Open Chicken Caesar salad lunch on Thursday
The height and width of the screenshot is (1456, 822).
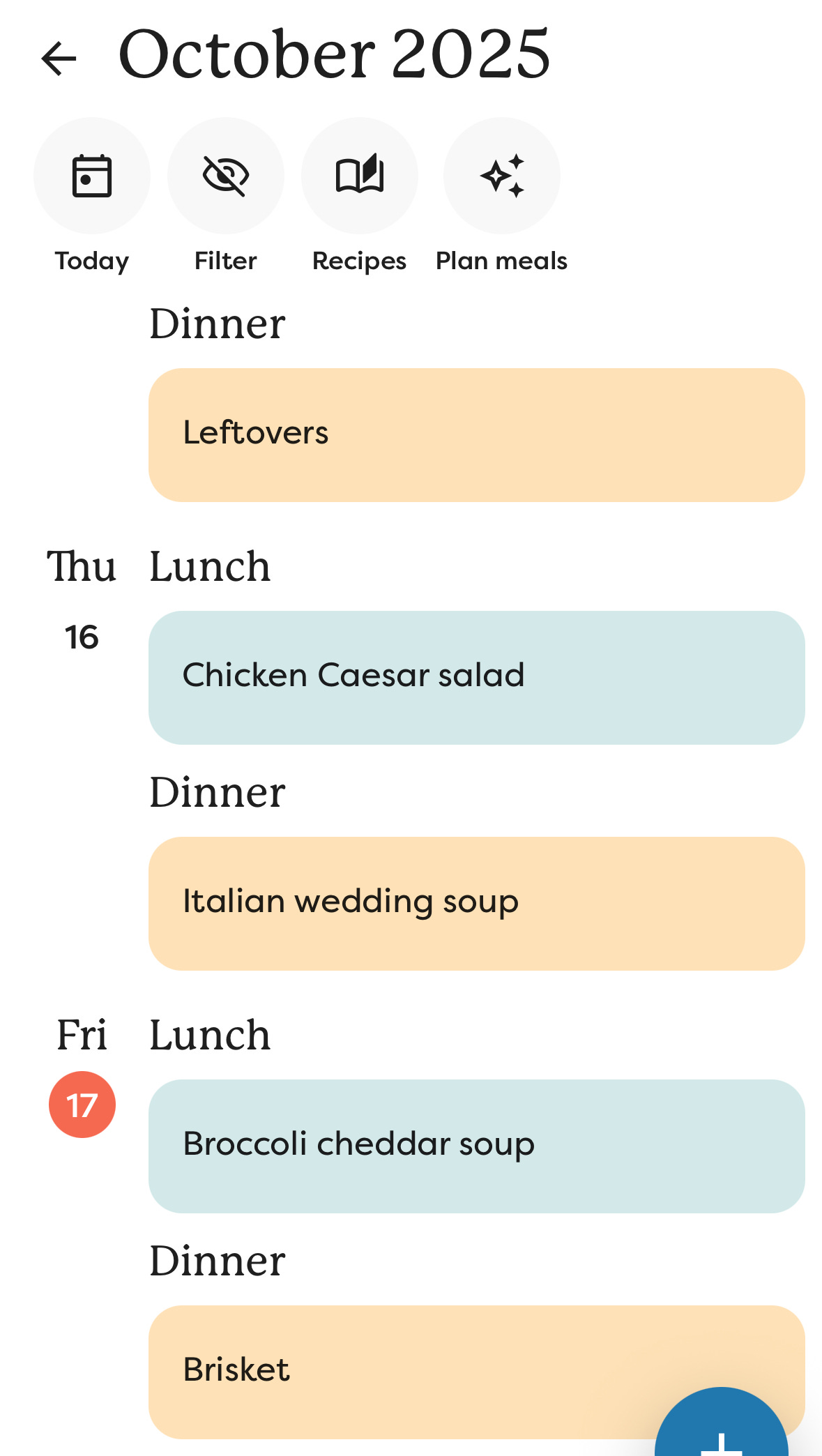pos(476,677)
